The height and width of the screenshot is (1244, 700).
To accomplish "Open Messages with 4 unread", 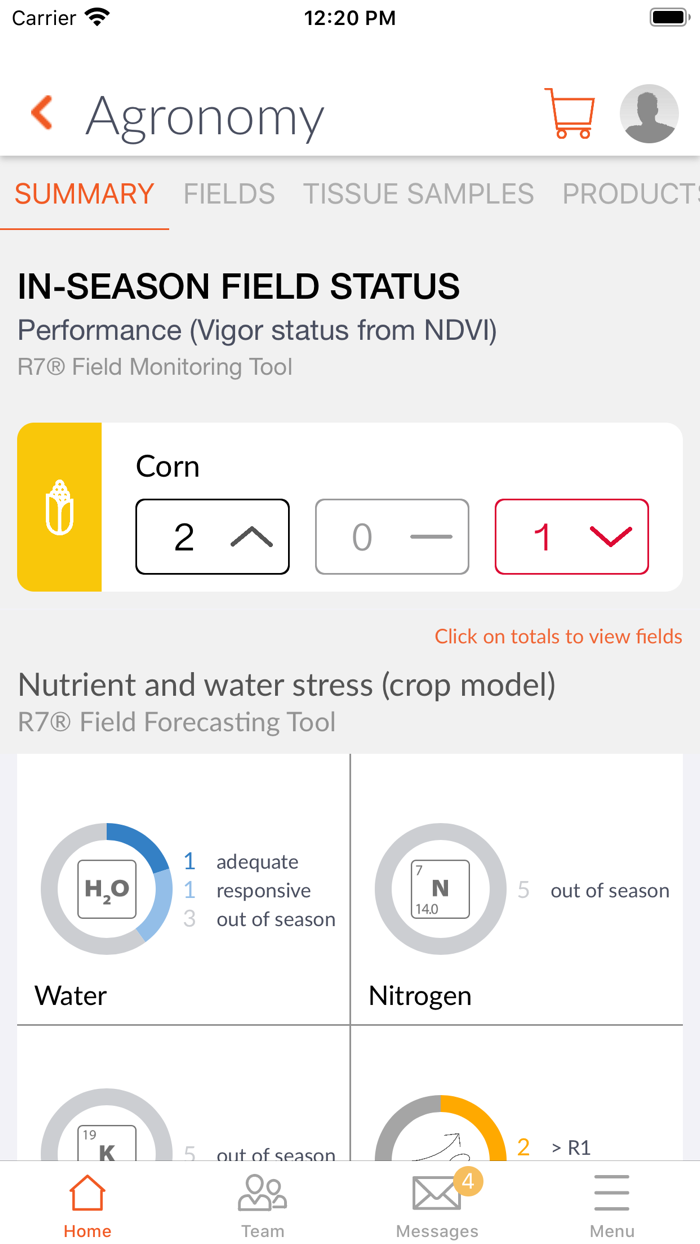I will (x=437, y=1205).
